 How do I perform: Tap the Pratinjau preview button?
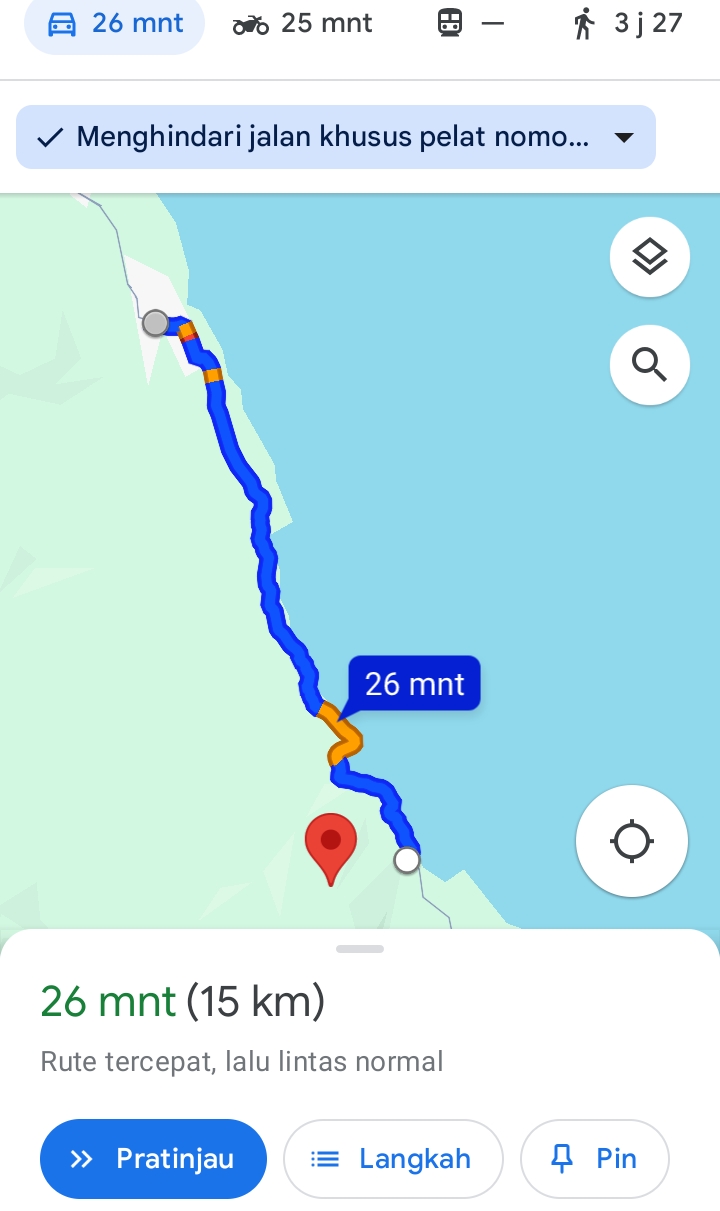(x=153, y=1159)
